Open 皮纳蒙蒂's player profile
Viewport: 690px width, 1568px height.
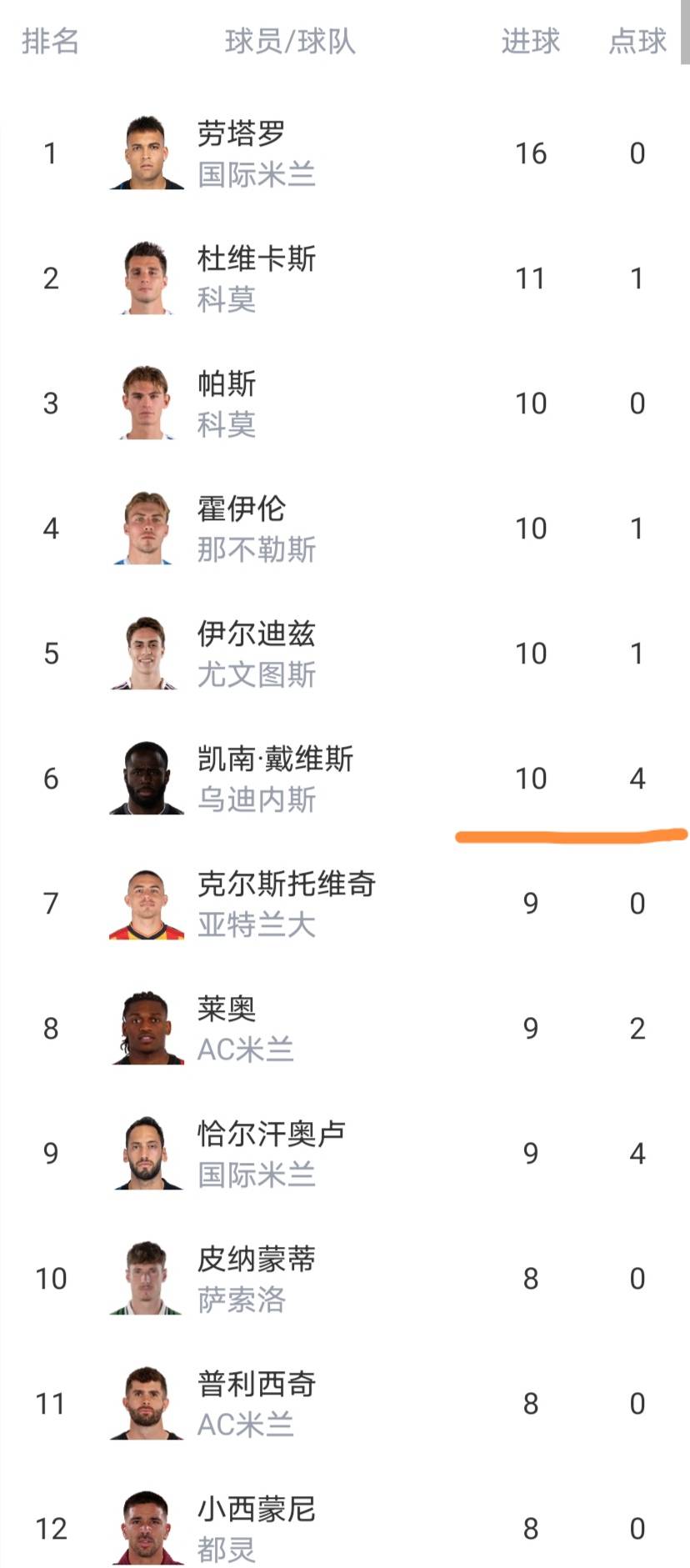[x=256, y=1260]
